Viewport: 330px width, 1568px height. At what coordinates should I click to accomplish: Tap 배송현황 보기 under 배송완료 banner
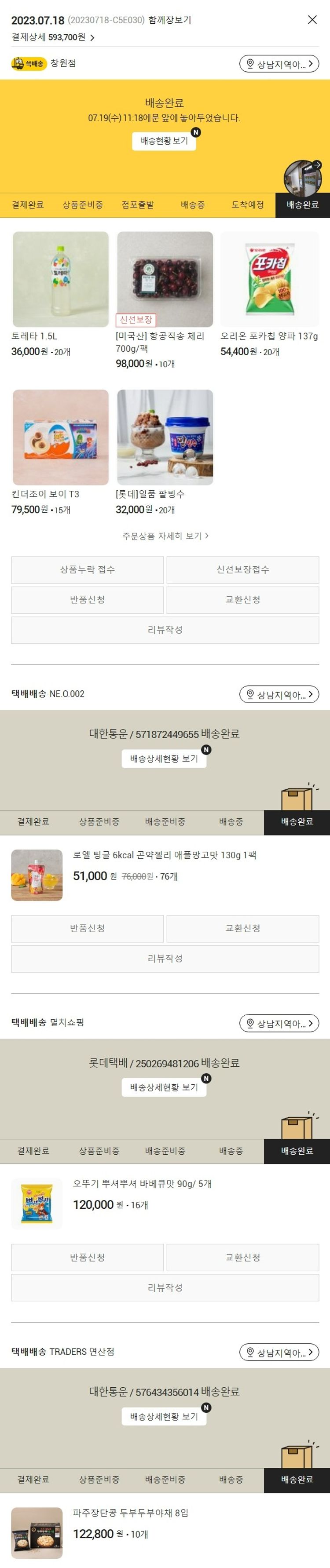(x=164, y=141)
